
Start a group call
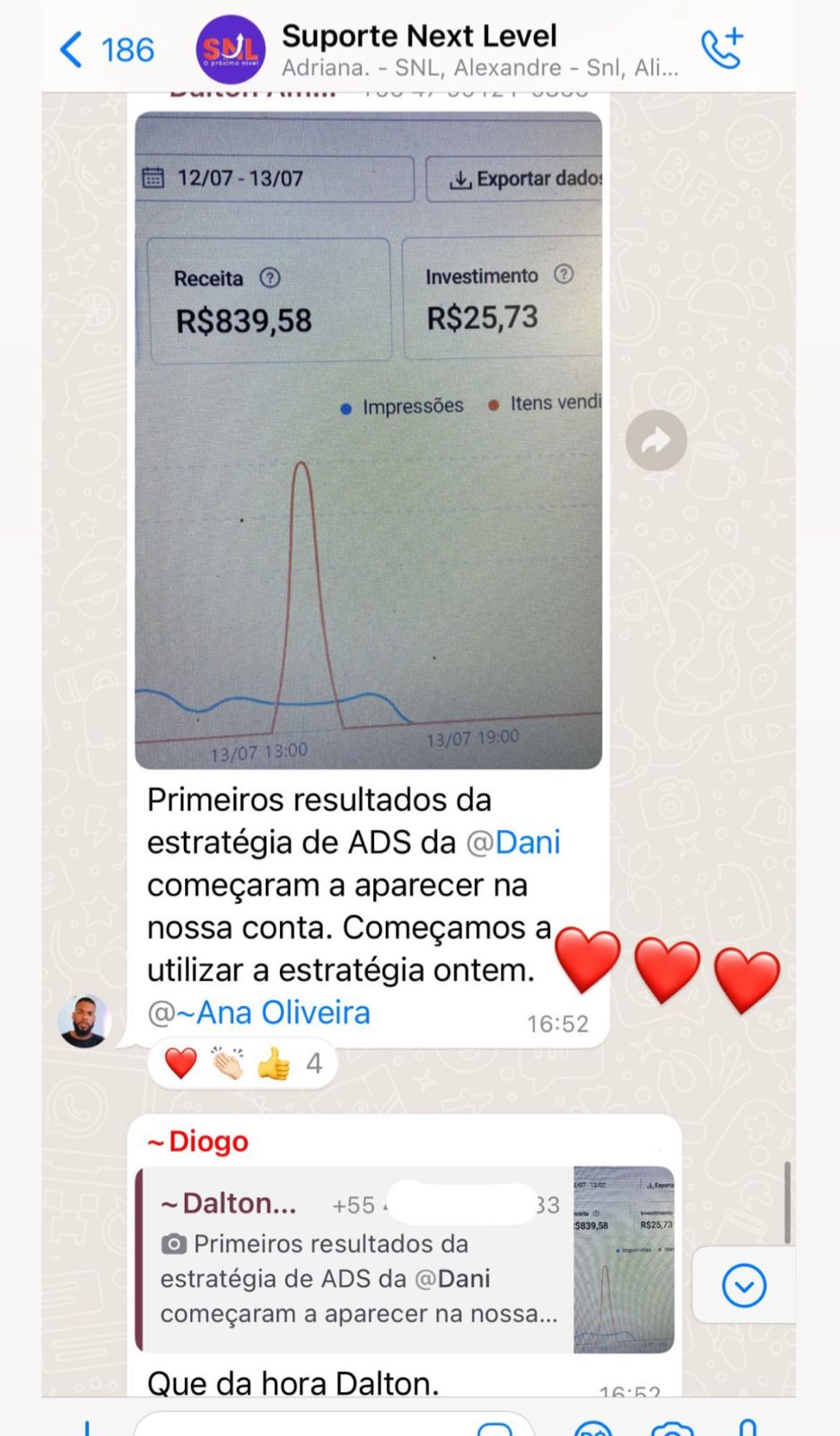[722, 48]
